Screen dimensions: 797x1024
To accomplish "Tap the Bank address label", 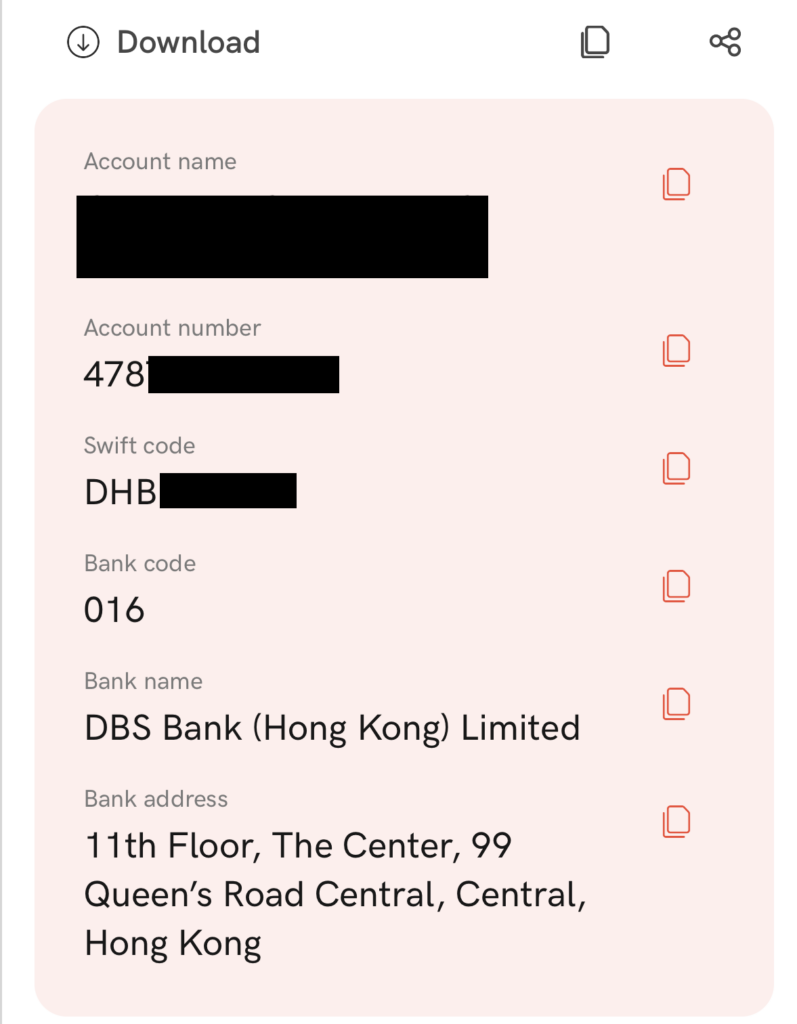I will (x=153, y=799).
